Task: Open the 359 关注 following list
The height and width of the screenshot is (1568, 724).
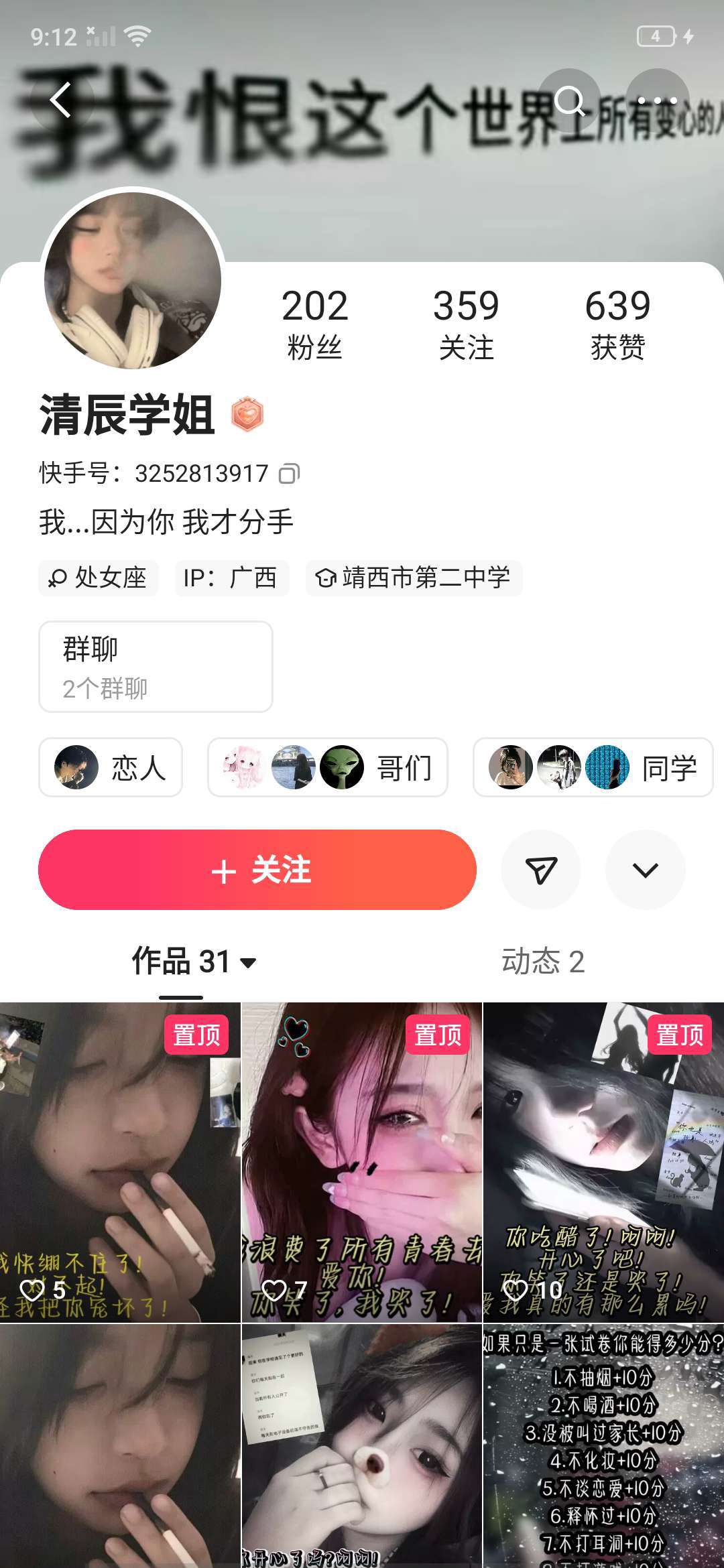Action: pyautogui.click(x=466, y=323)
